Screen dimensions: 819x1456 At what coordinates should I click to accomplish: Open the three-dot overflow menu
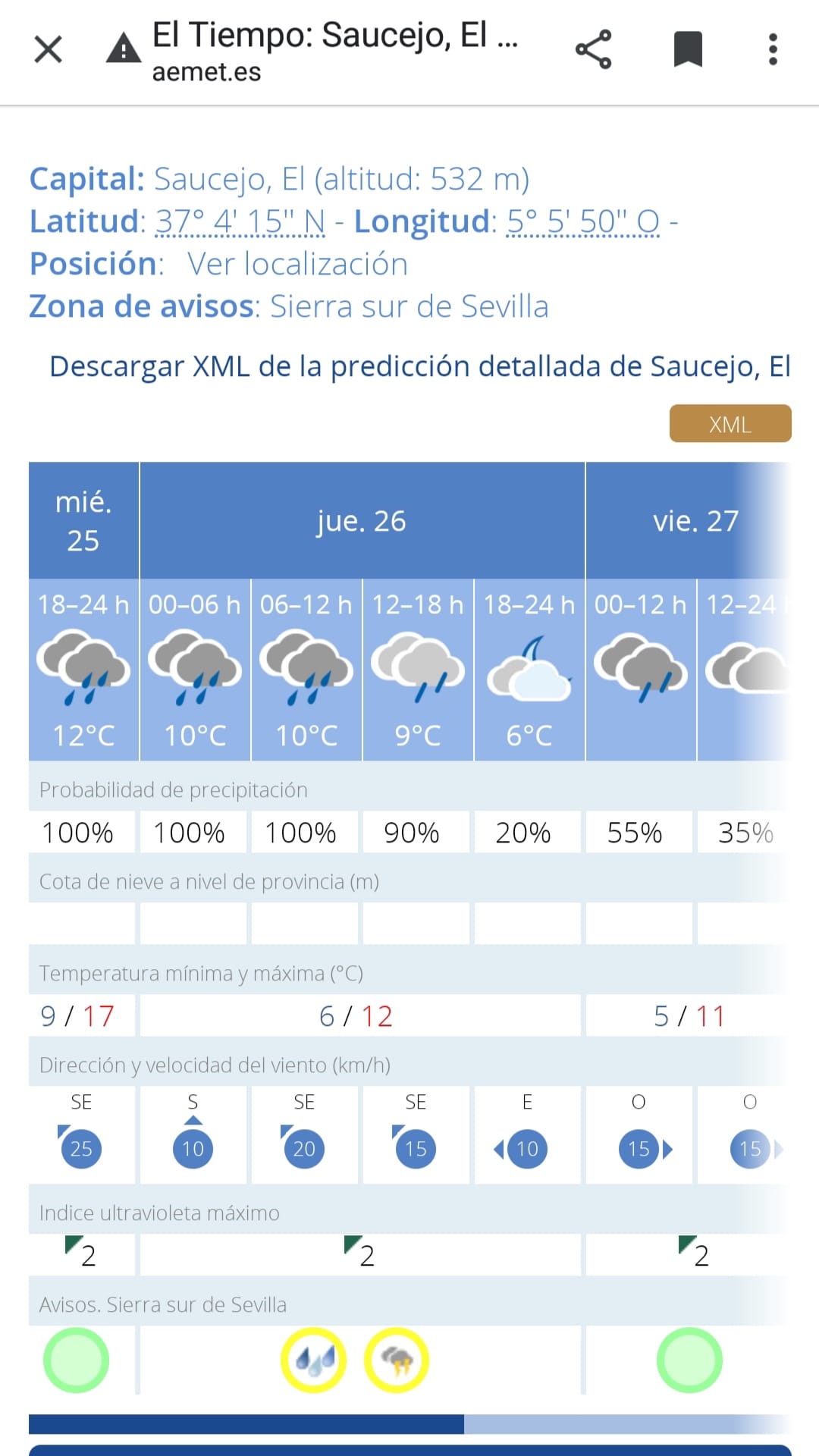click(773, 50)
